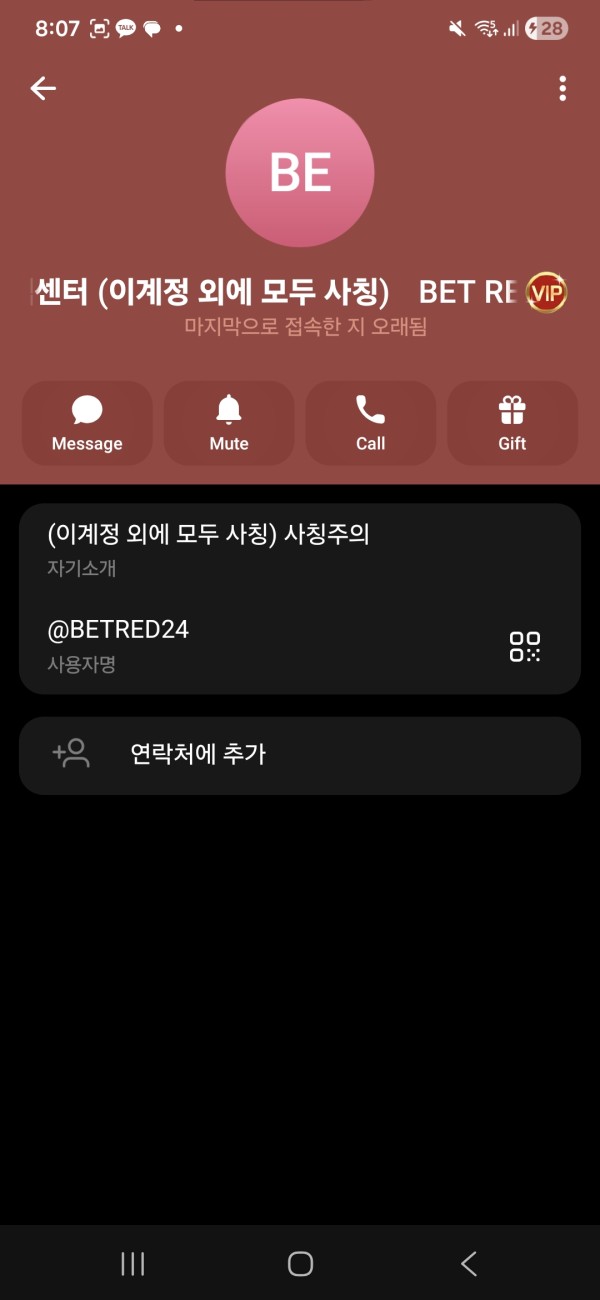This screenshot has height=1300, width=600.
Task: Send a gift to this user
Action: [512, 423]
